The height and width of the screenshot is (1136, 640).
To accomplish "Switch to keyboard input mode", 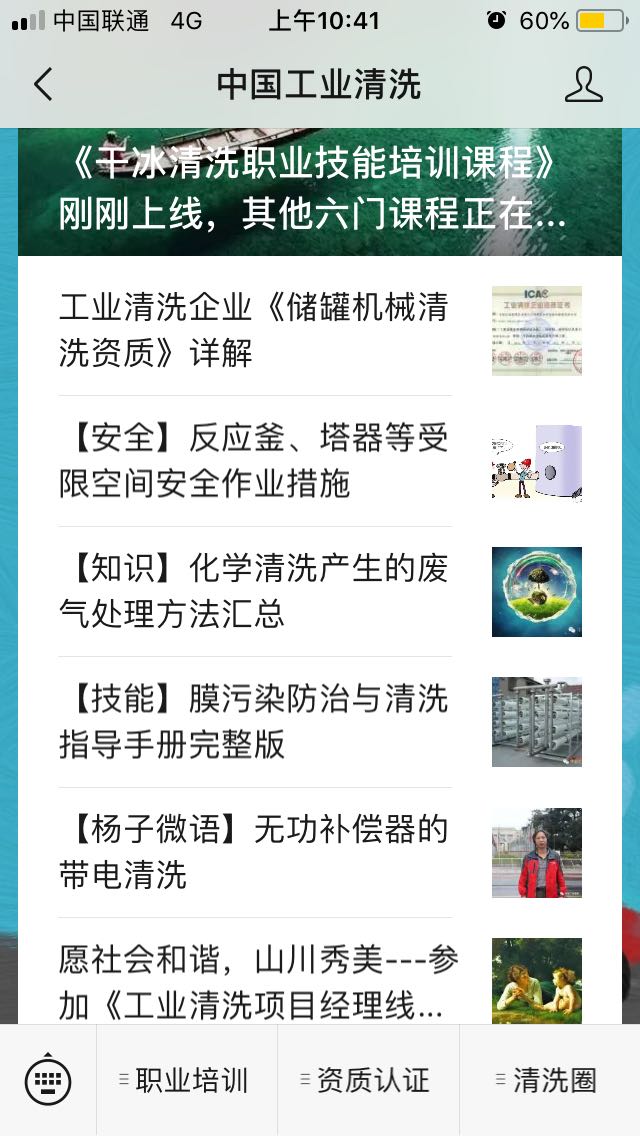I will click(x=48, y=1080).
